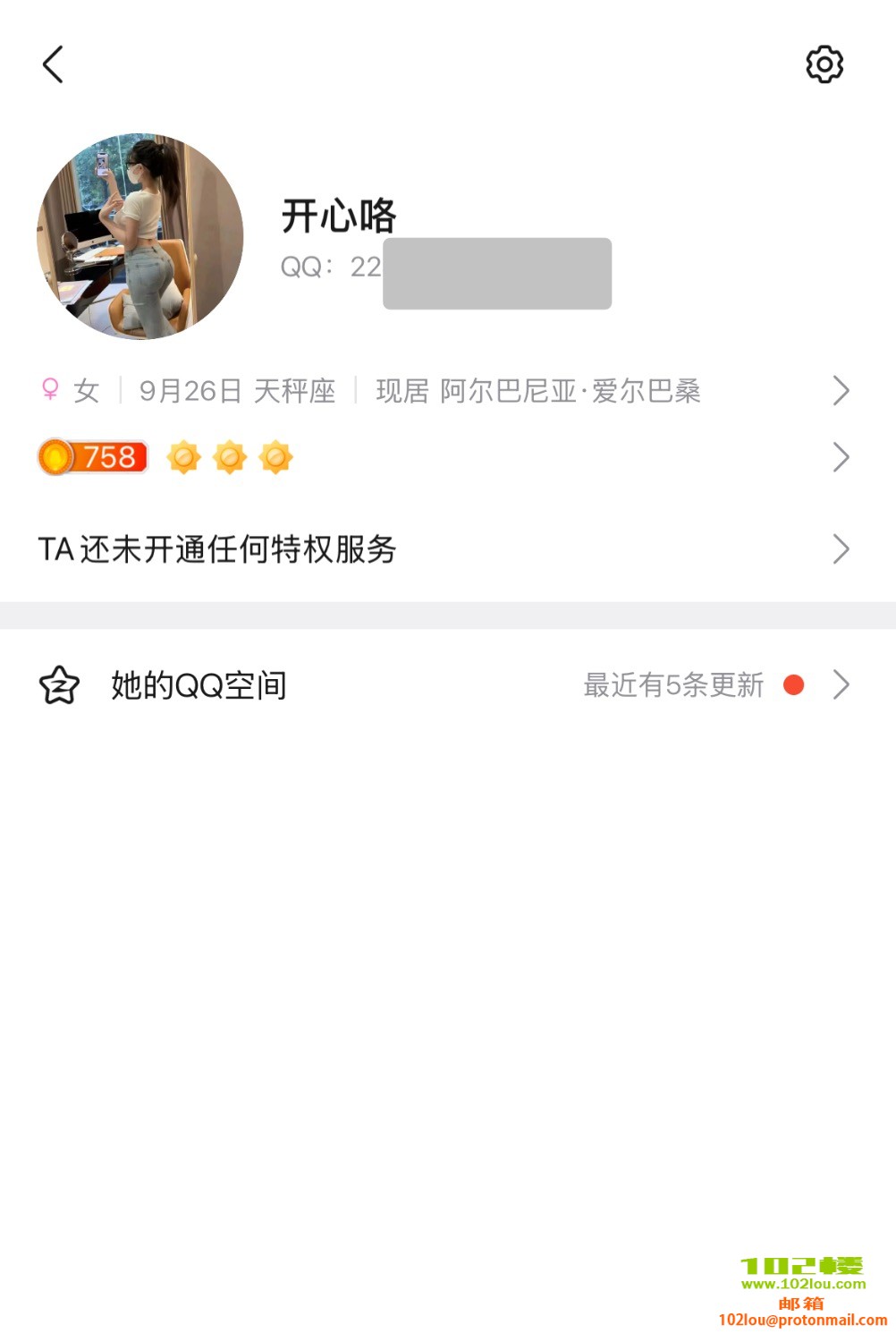The image size is (896, 1342).
Task: View the 开心咯 profile avatar
Action: click(140, 237)
